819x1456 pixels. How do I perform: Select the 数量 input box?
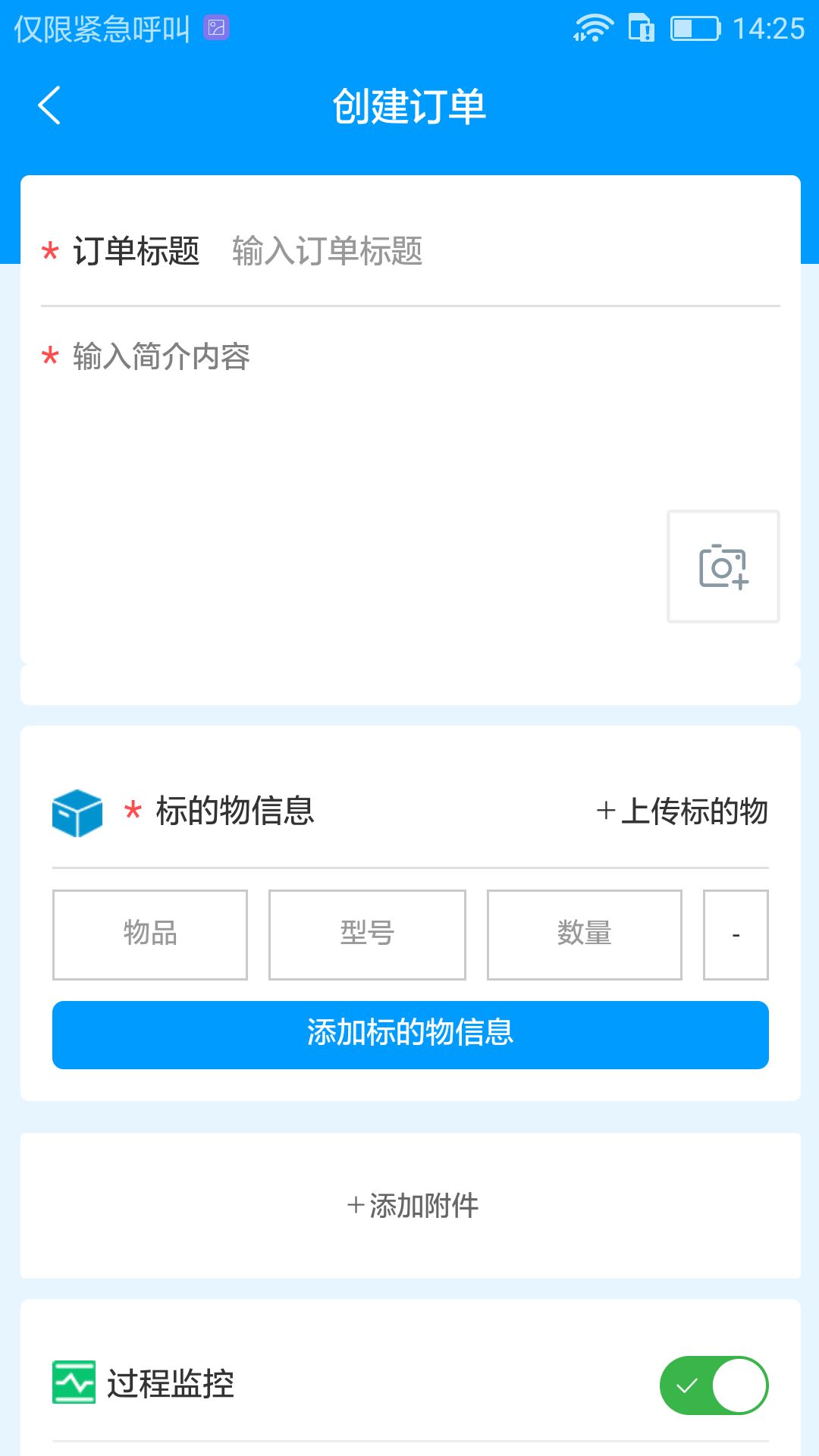584,934
